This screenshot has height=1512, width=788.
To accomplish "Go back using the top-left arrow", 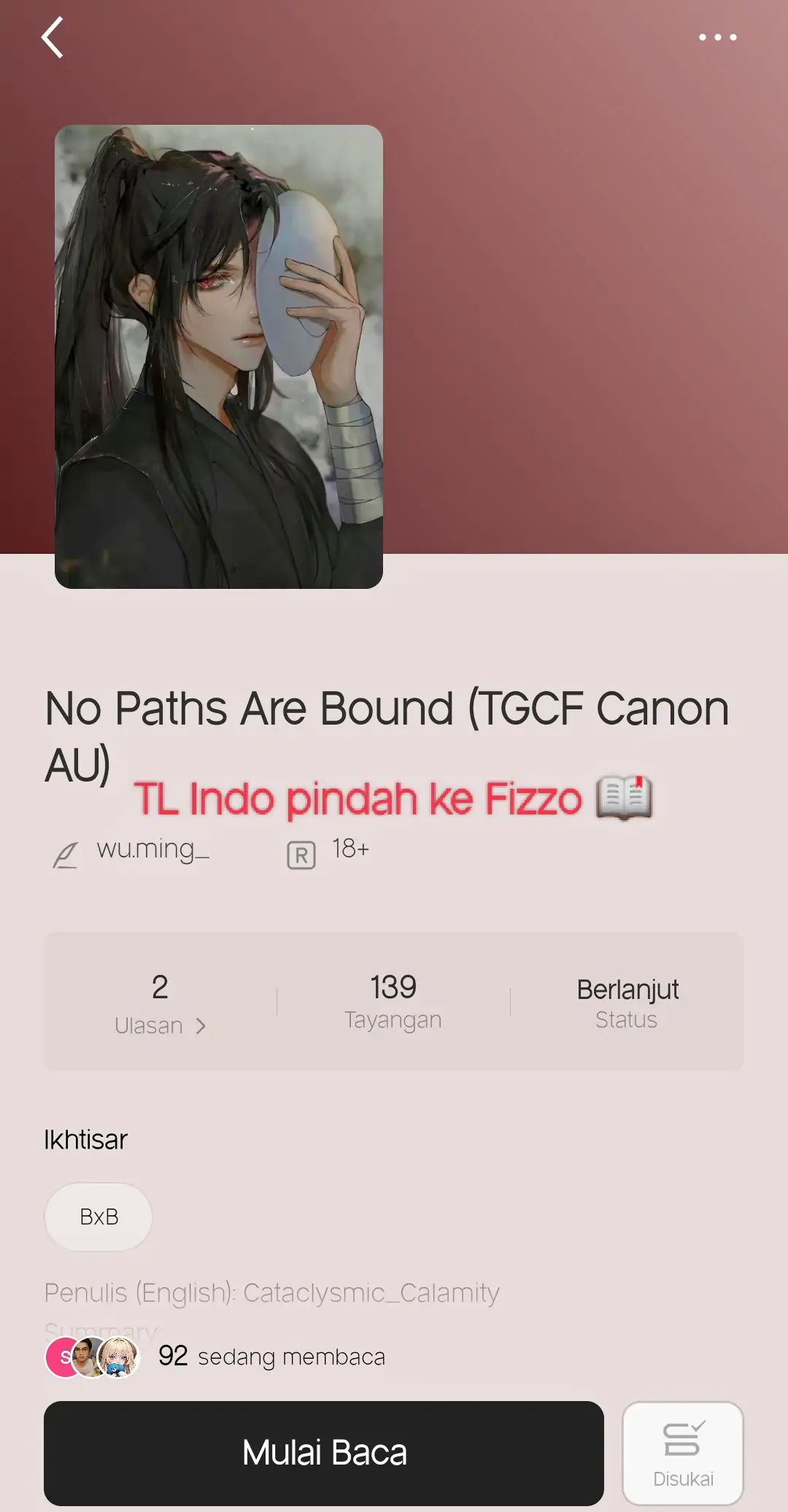I will click(53, 37).
